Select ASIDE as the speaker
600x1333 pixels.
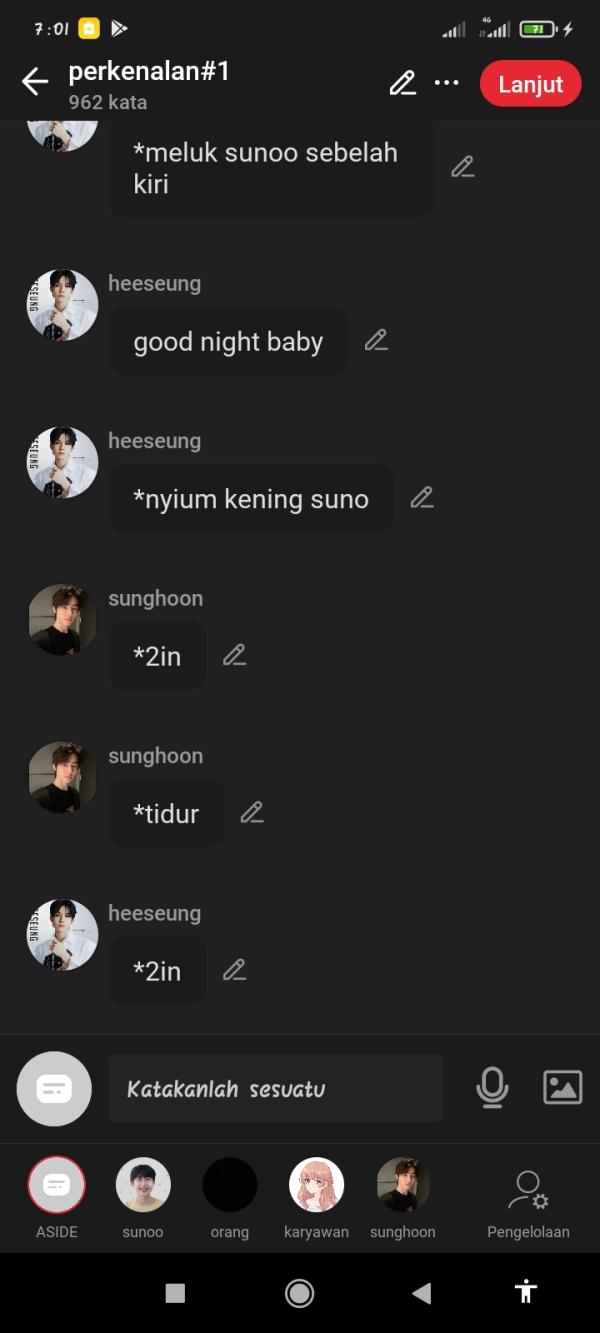tap(57, 1186)
